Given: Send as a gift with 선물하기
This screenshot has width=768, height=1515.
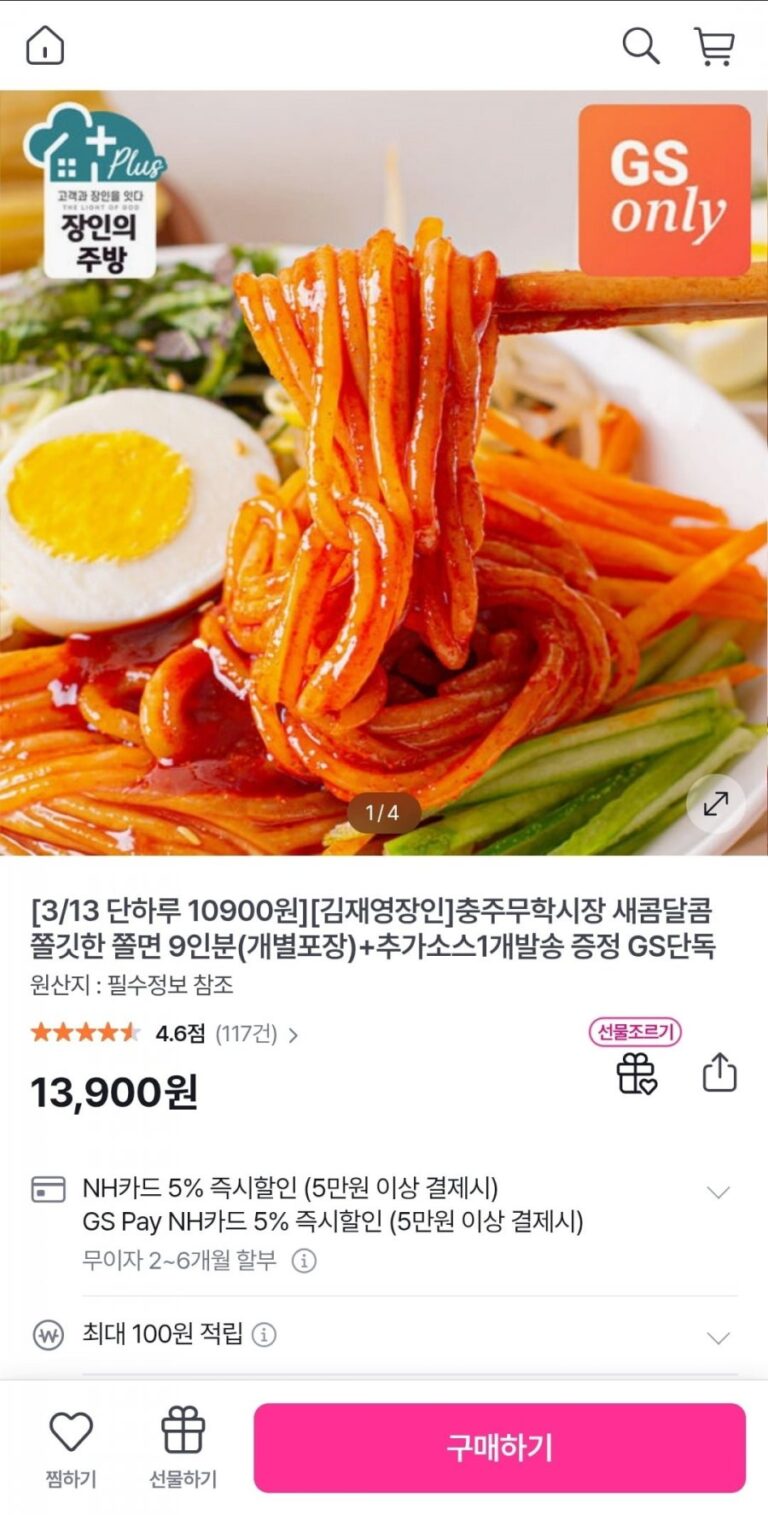Looking at the screenshot, I should click(183, 1445).
